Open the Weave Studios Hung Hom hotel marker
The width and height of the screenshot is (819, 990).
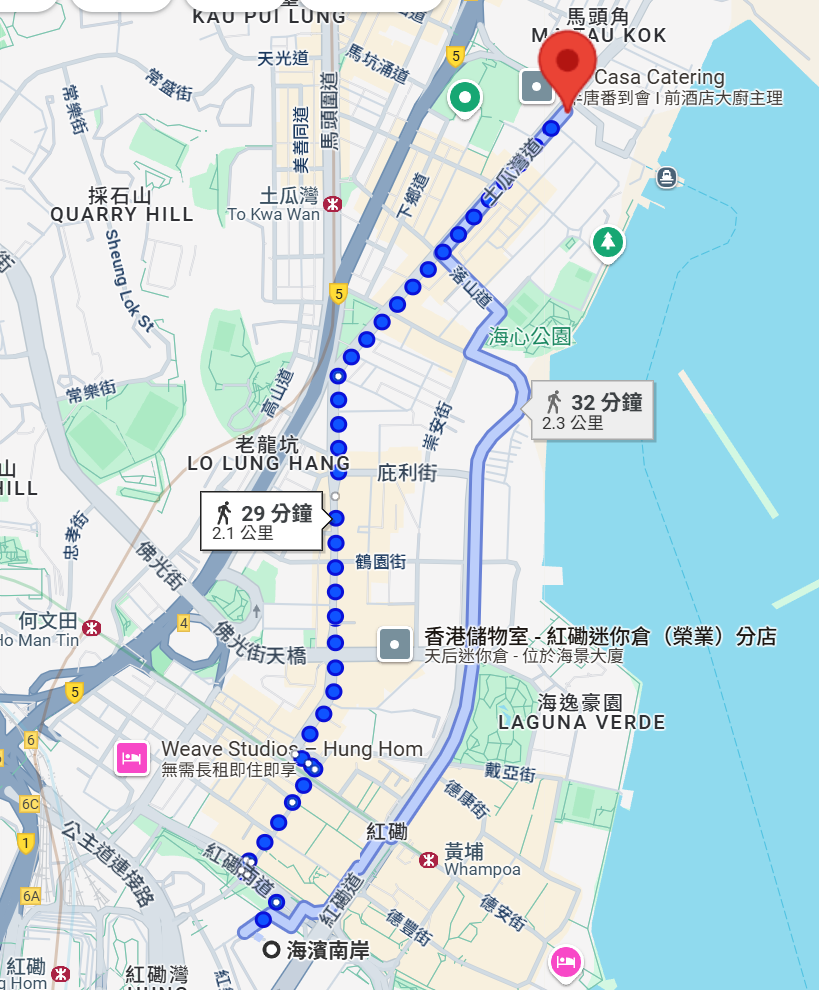click(x=132, y=758)
